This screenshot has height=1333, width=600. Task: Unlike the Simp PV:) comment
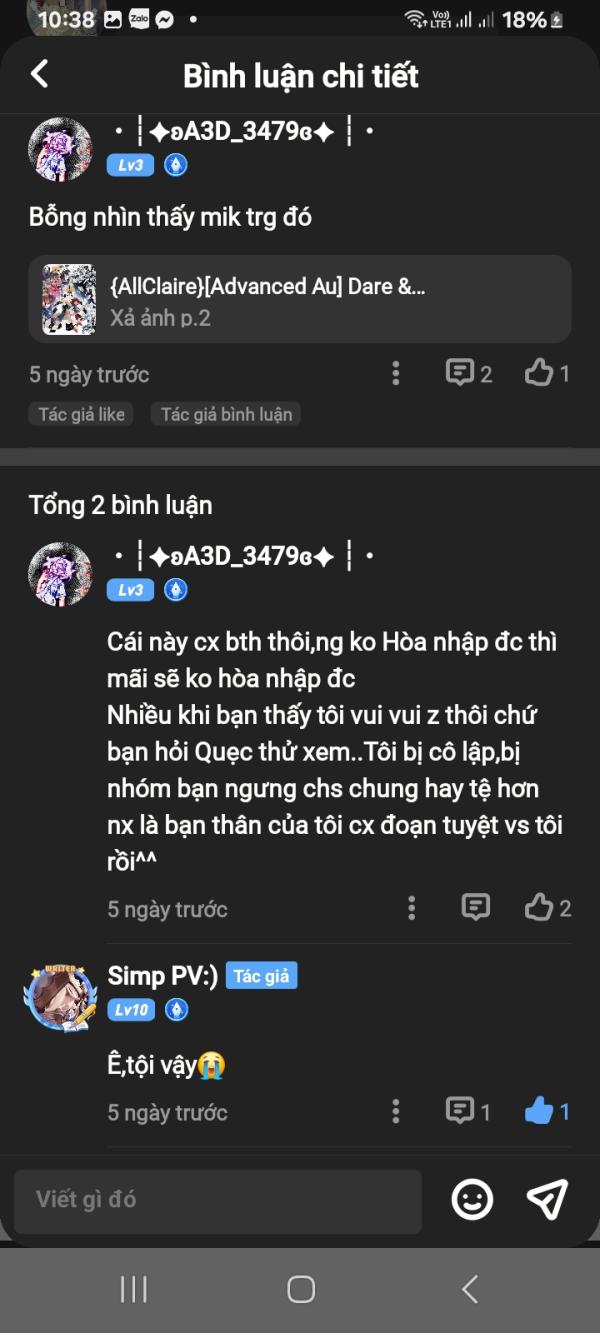pyautogui.click(x=547, y=1111)
